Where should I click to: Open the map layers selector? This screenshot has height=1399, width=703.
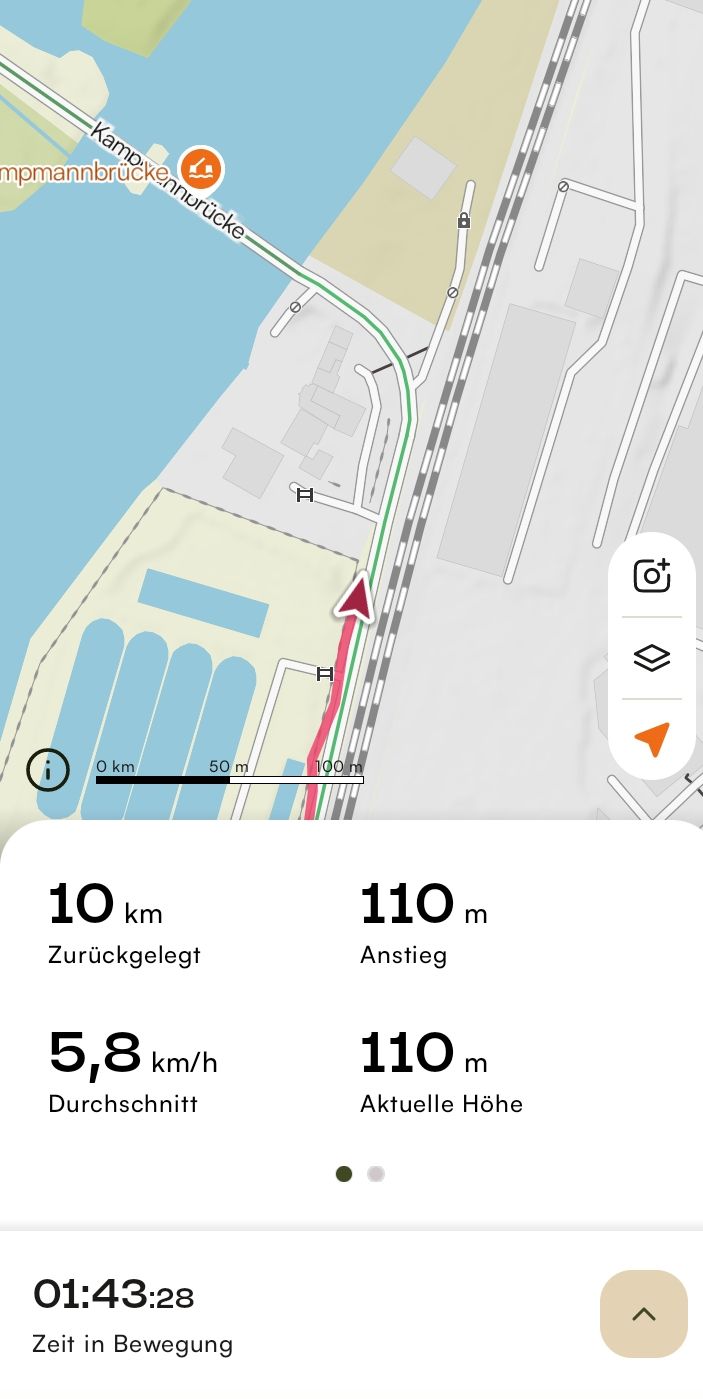(x=652, y=658)
